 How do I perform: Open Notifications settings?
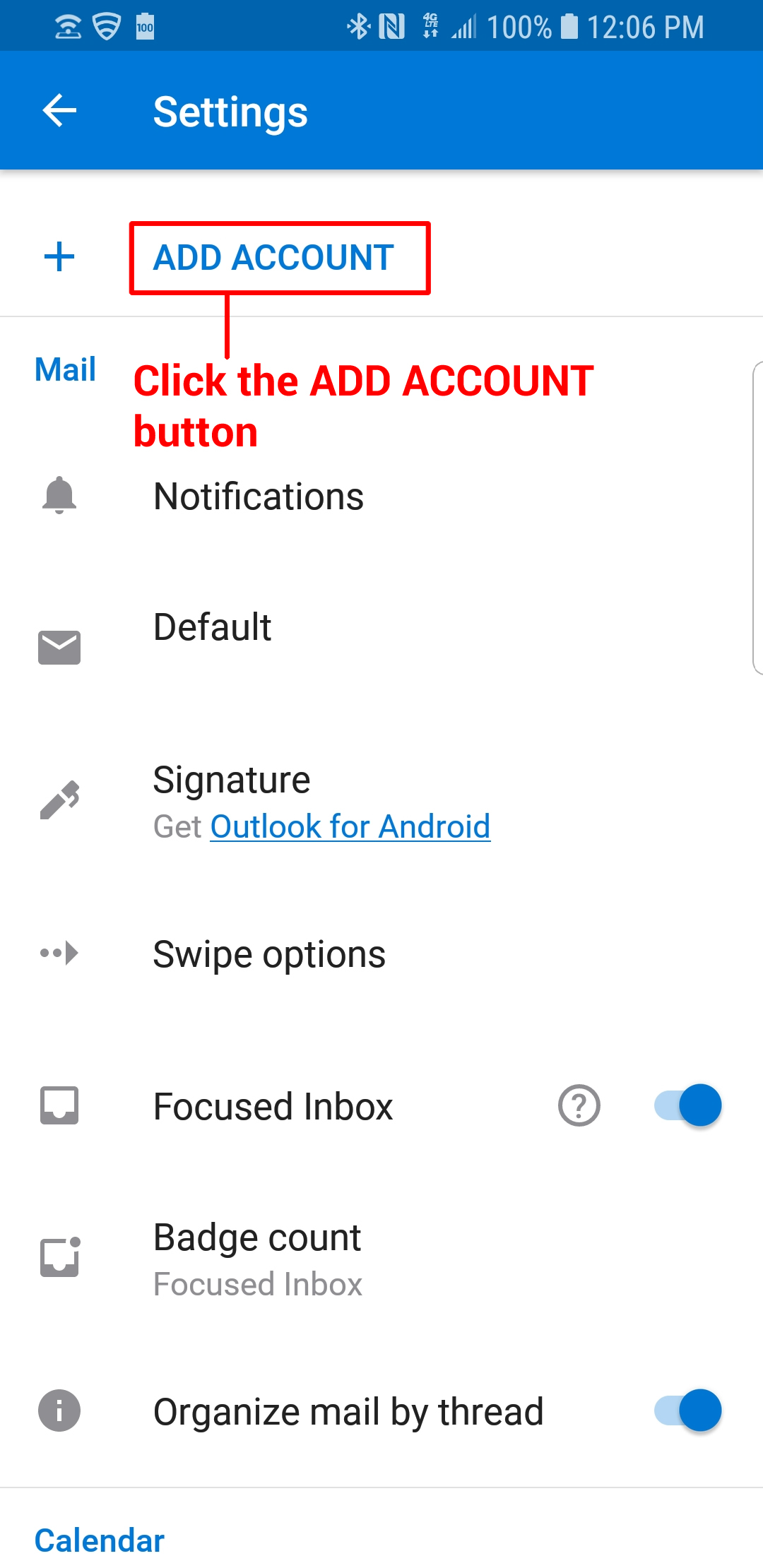point(259,497)
